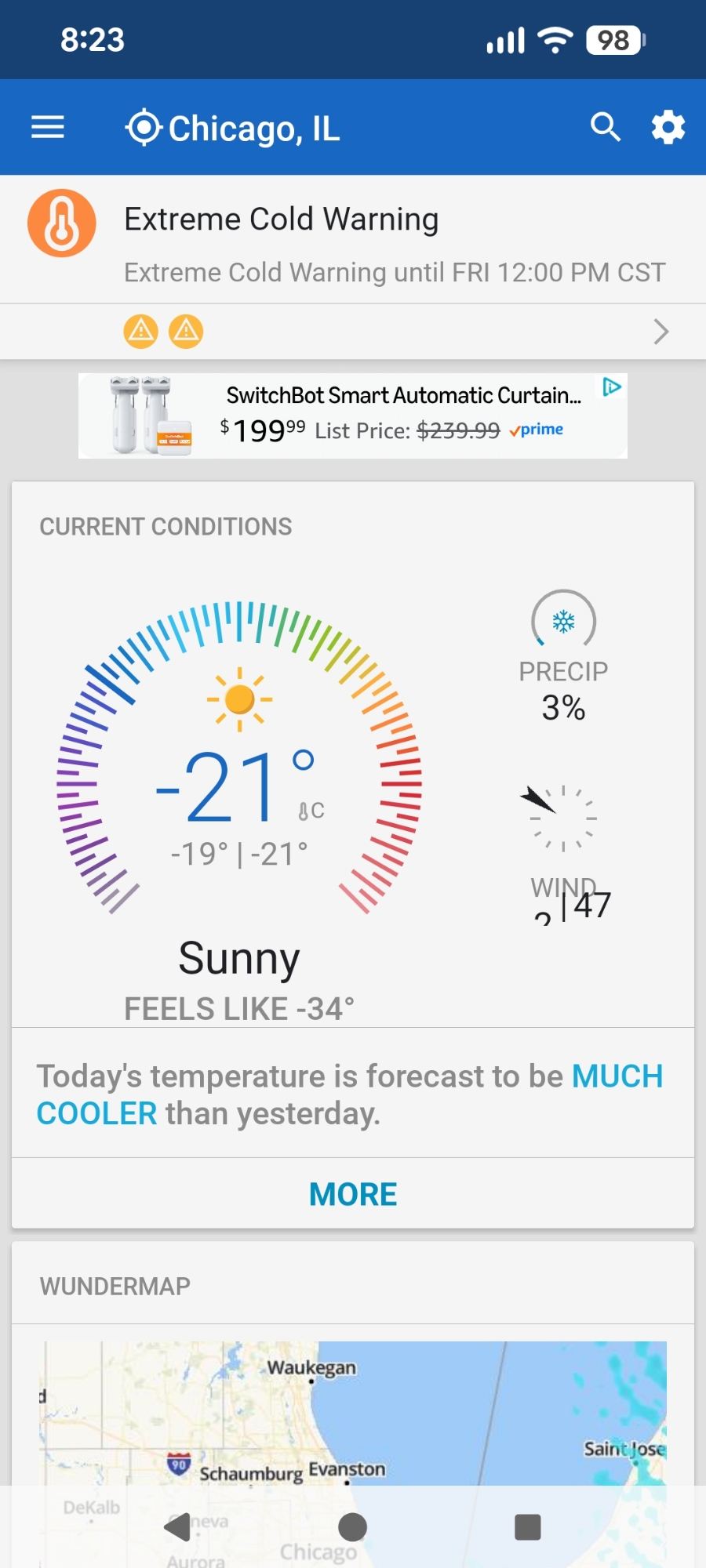Tap MORE under current conditions

[353, 1194]
